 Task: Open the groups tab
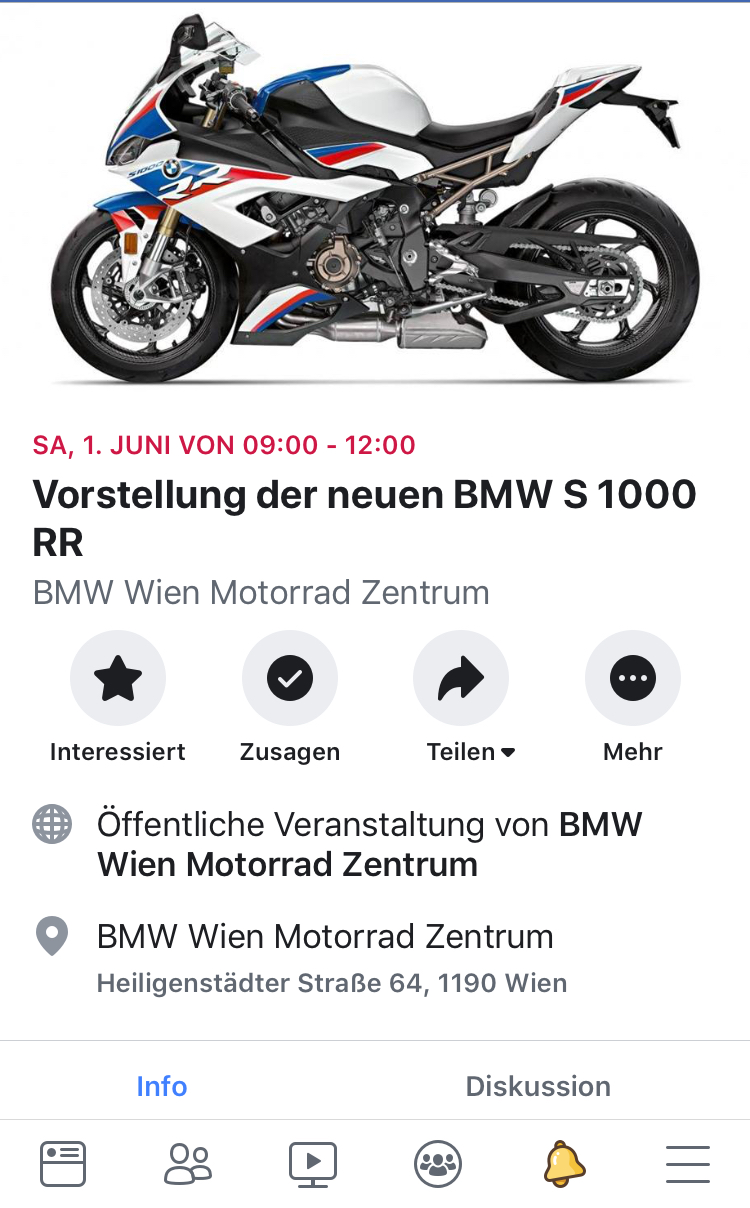click(438, 1164)
